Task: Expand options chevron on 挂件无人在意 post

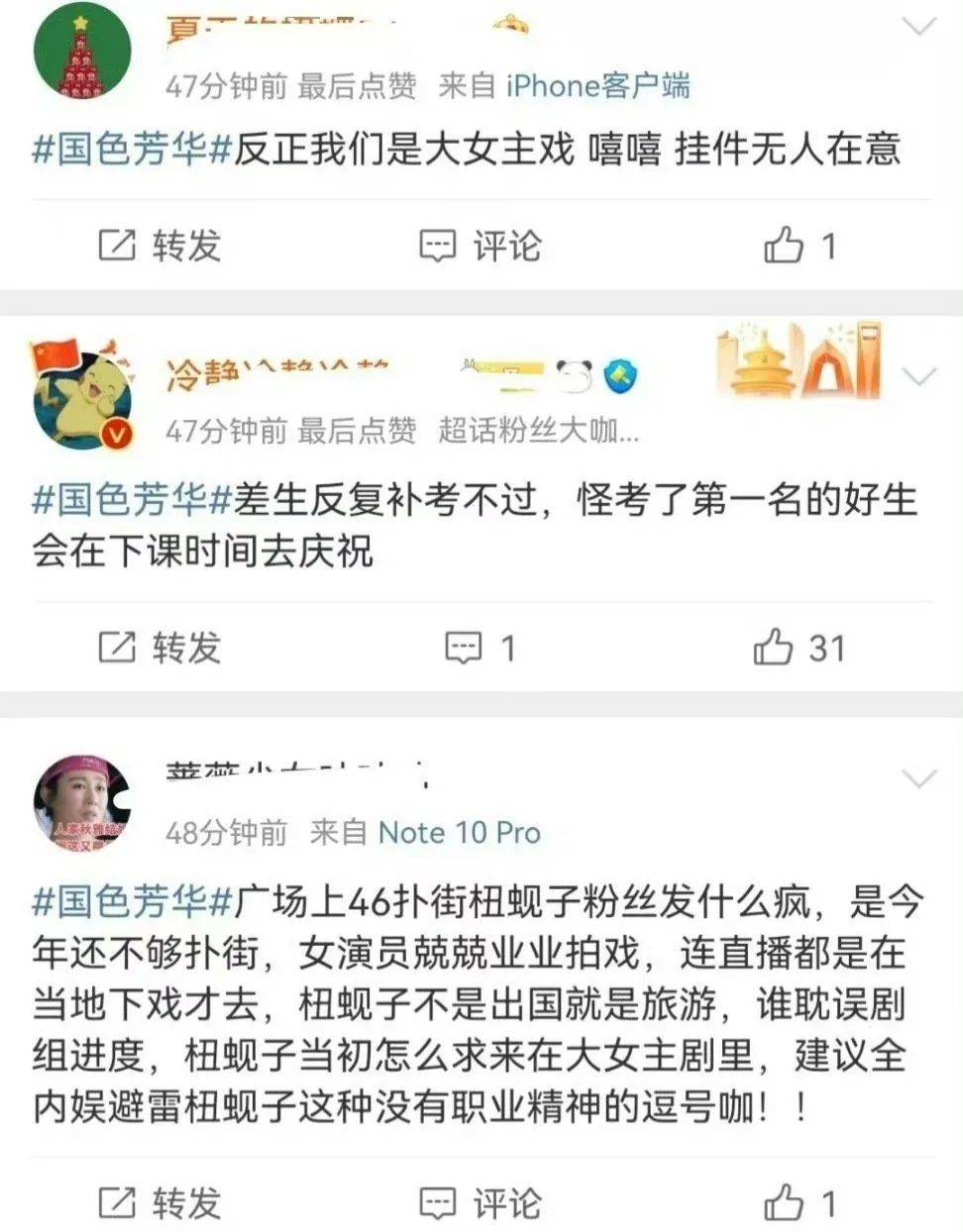Action: [920, 26]
